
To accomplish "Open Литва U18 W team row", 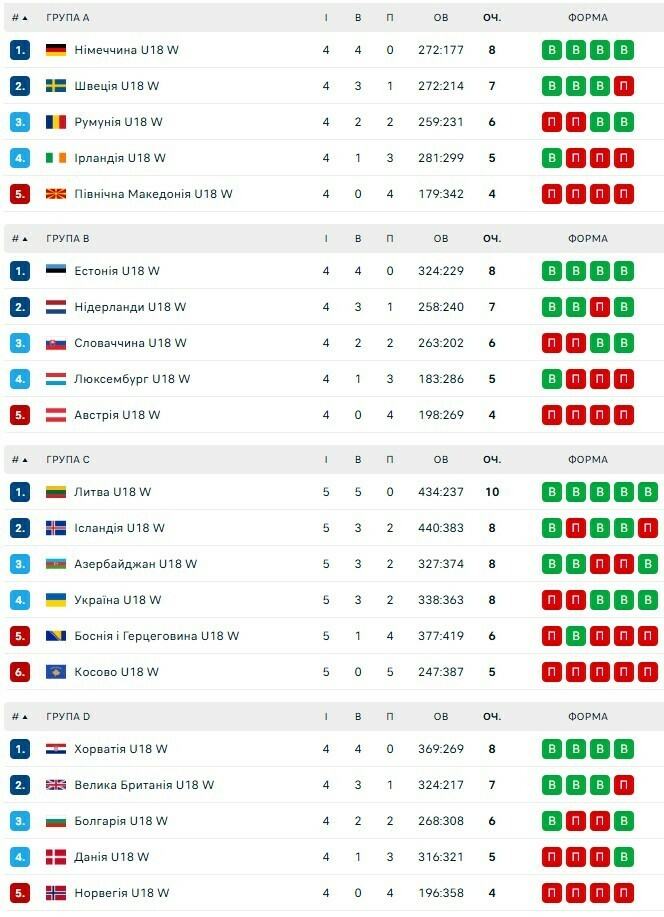I will tap(112, 492).
